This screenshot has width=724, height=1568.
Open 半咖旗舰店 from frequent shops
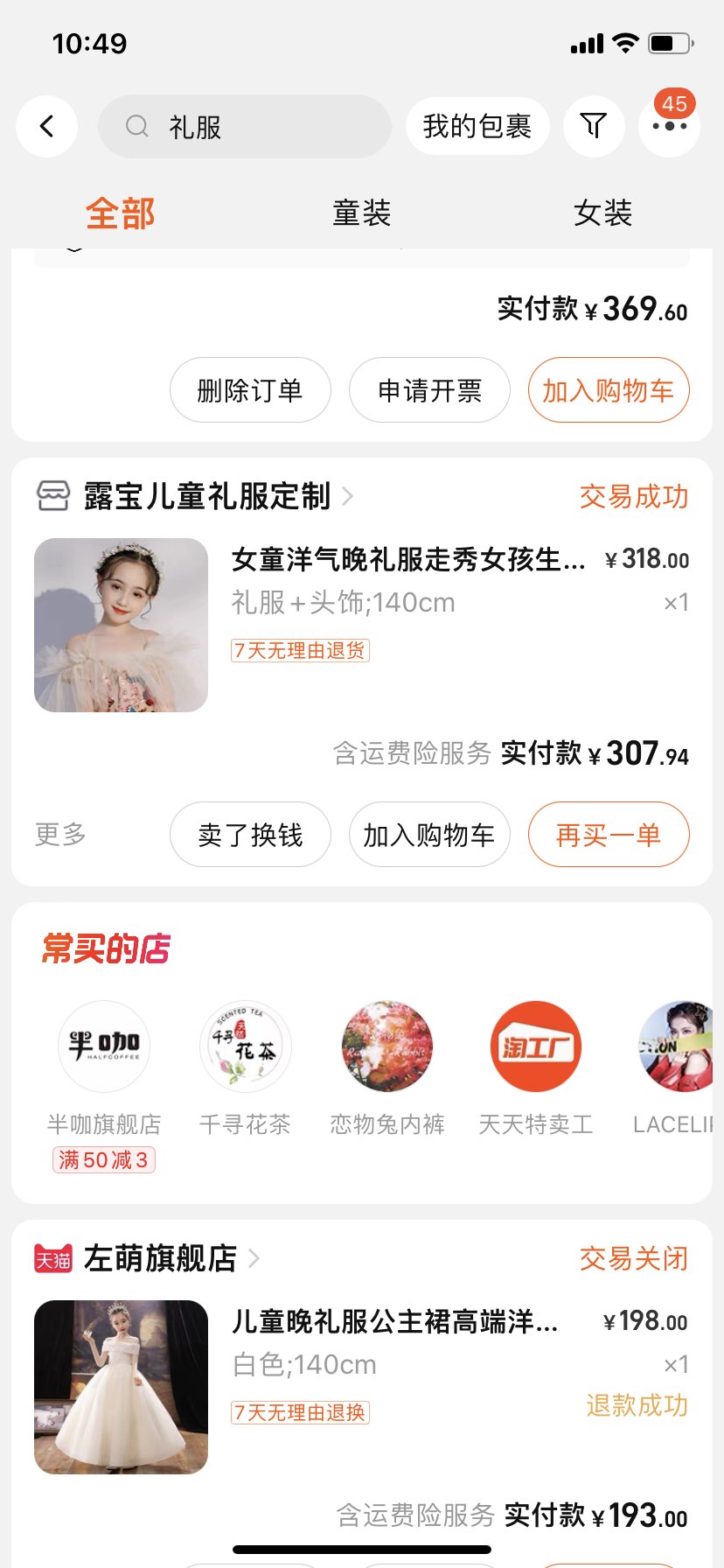click(104, 1047)
